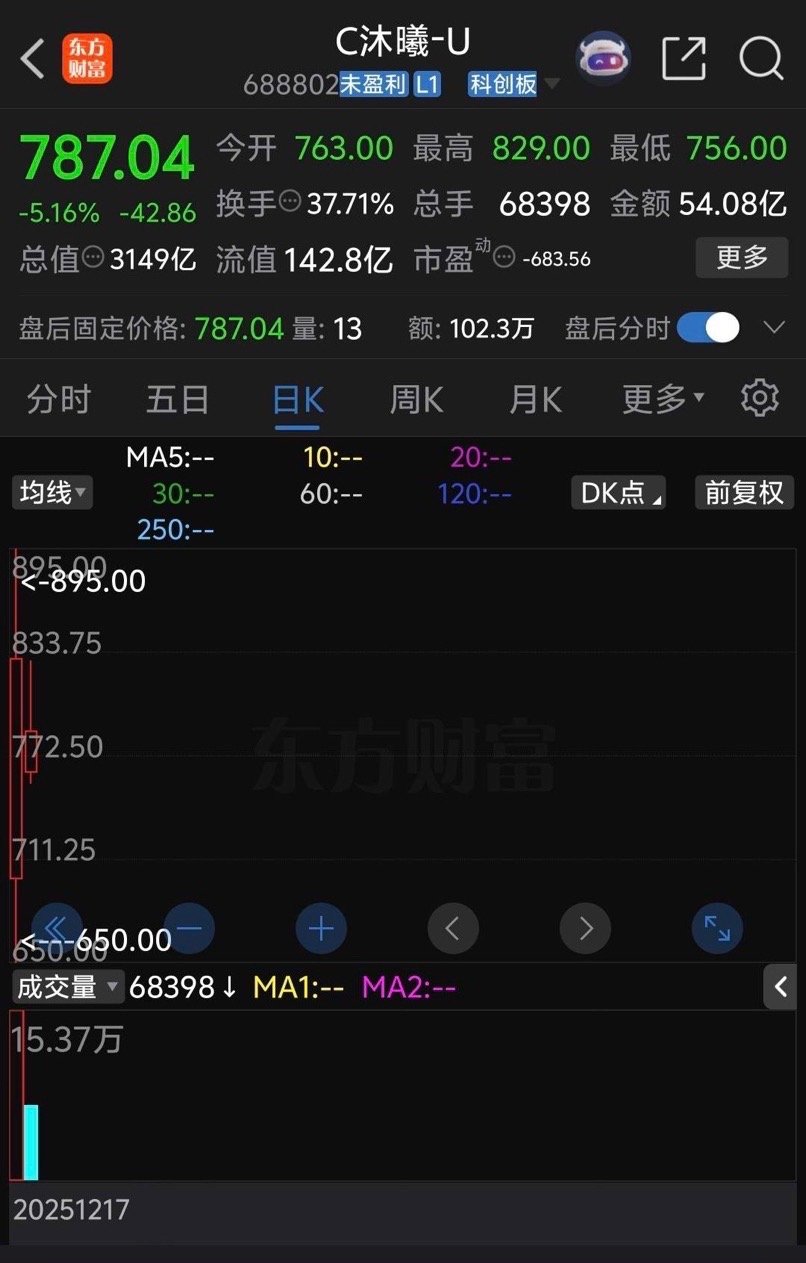Switch to the 周K weekly chart tab
The height and width of the screenshot is (1263, 806).
point(414,397)
